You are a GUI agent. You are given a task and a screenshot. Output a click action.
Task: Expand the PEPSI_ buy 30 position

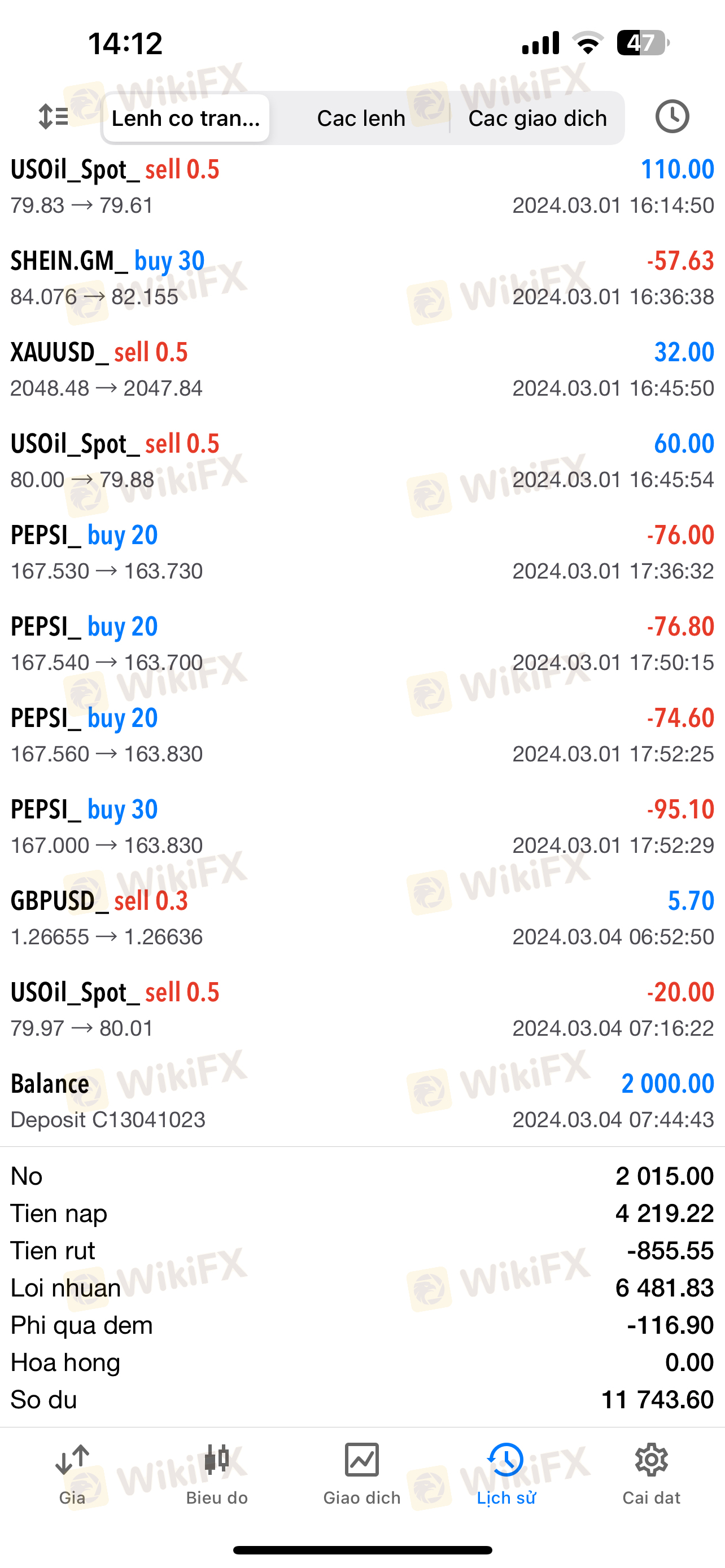click(x=362, y=826)
